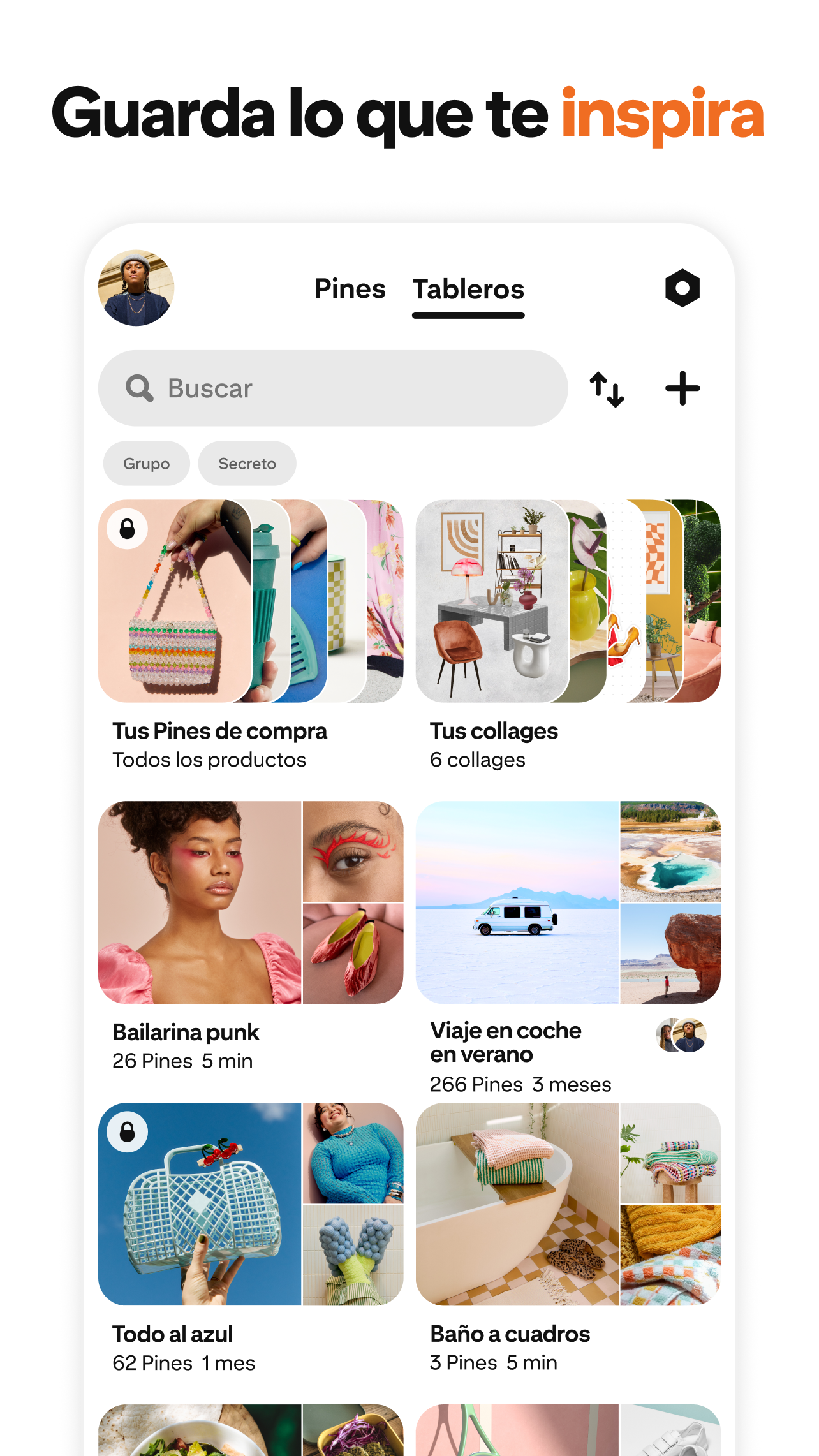819x1456 pixels.
Task: Click the lock icon on Todo al azul board
Action: (128, 1131)
